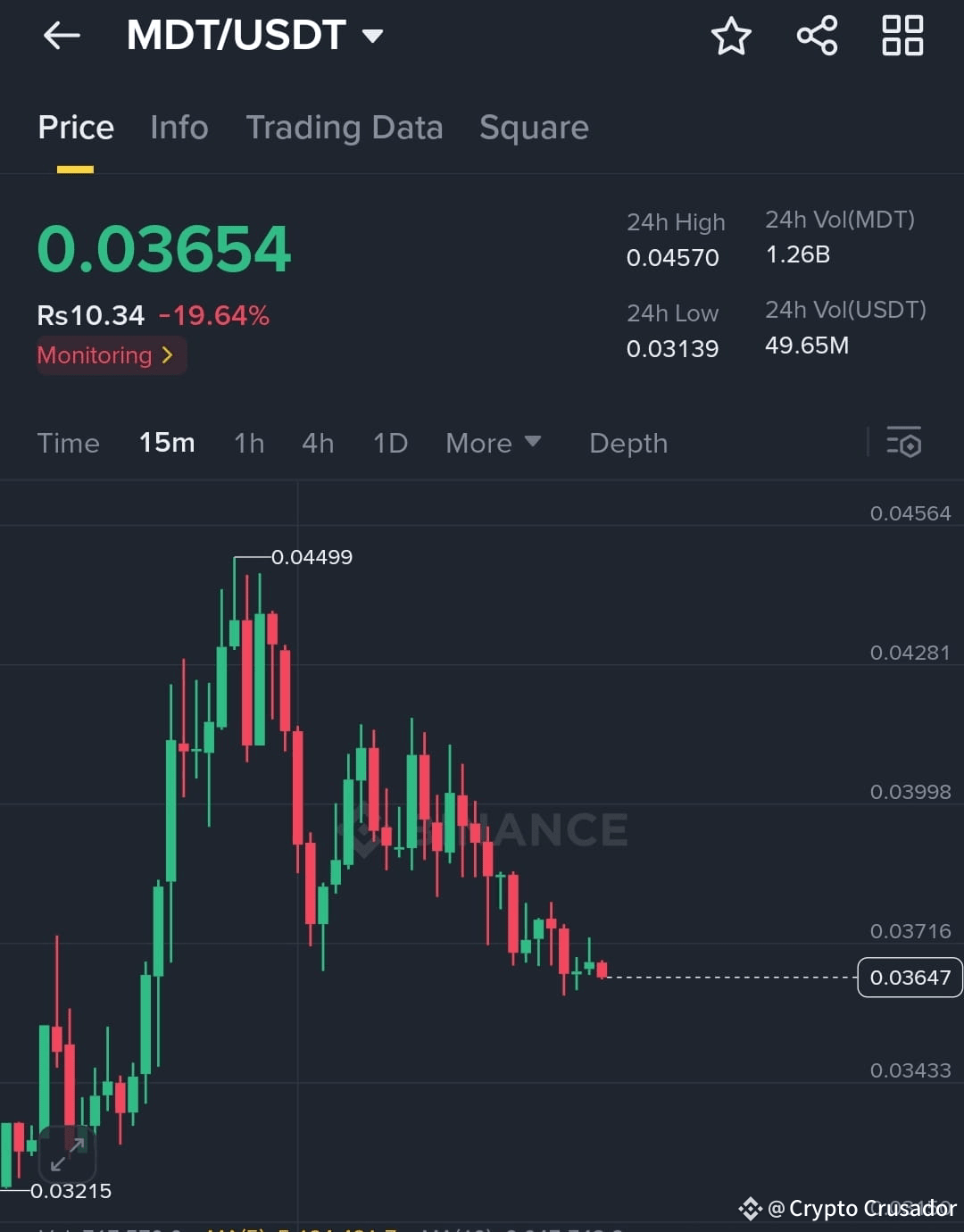This screenshot has height=1232, width=964.
Task: Expand Monitoring details via its chevron
Action: (168, 355)
